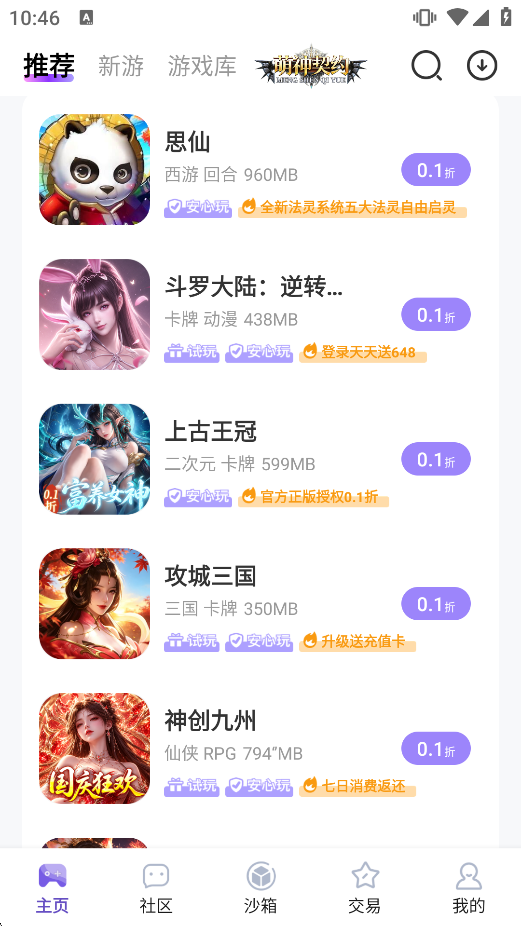Switch to the 新游 tab

121,66
